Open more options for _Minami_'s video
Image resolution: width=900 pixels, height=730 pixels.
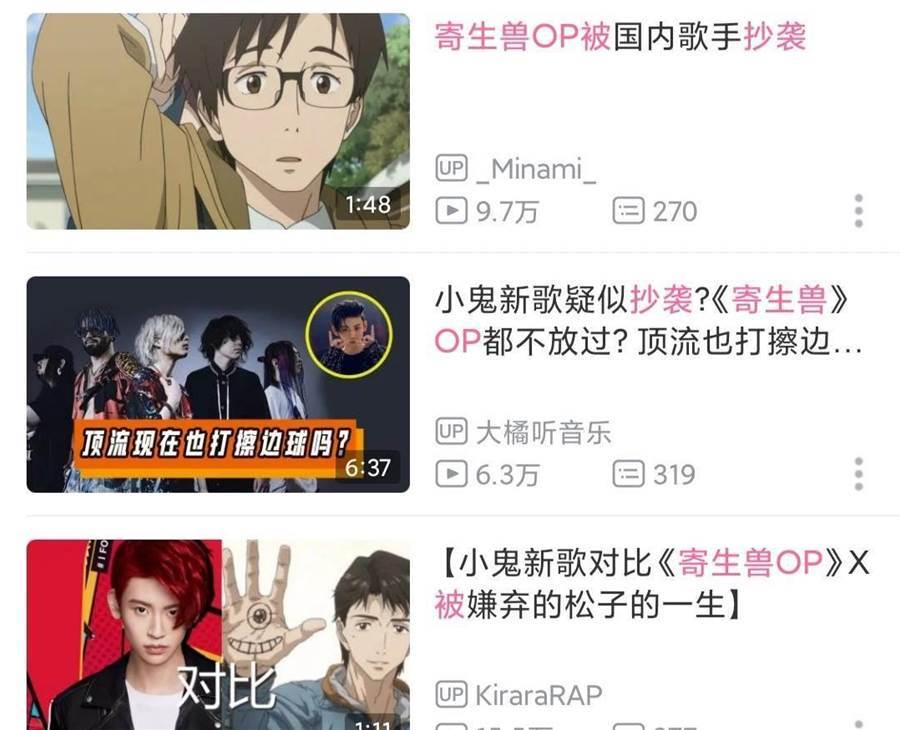click(858, 211)
